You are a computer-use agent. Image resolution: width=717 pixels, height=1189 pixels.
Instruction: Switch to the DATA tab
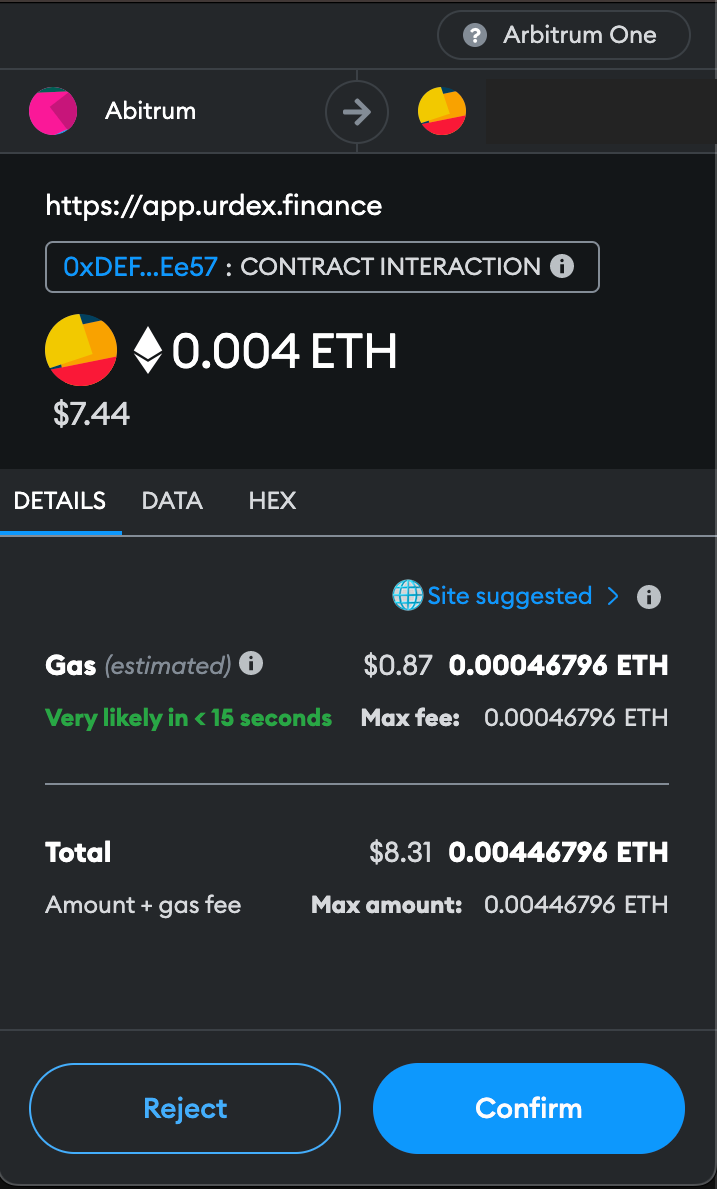(x=172, y=501)
